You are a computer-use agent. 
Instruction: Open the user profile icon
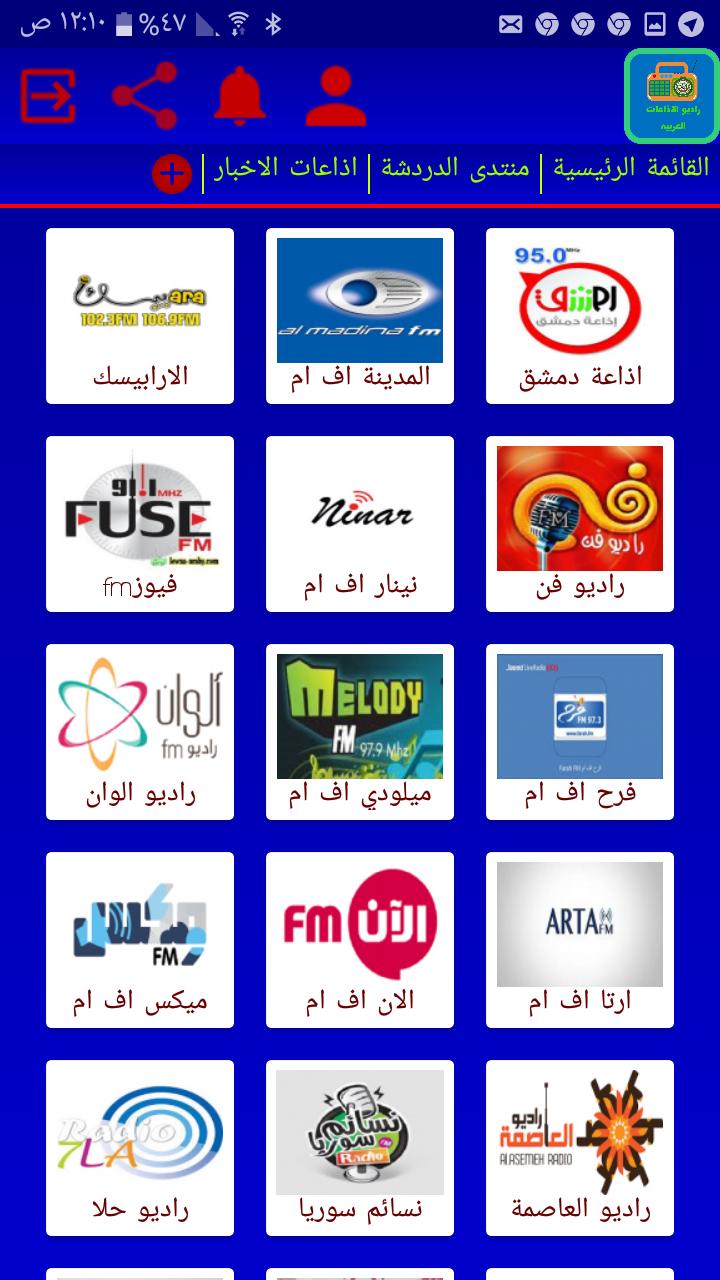336,96
